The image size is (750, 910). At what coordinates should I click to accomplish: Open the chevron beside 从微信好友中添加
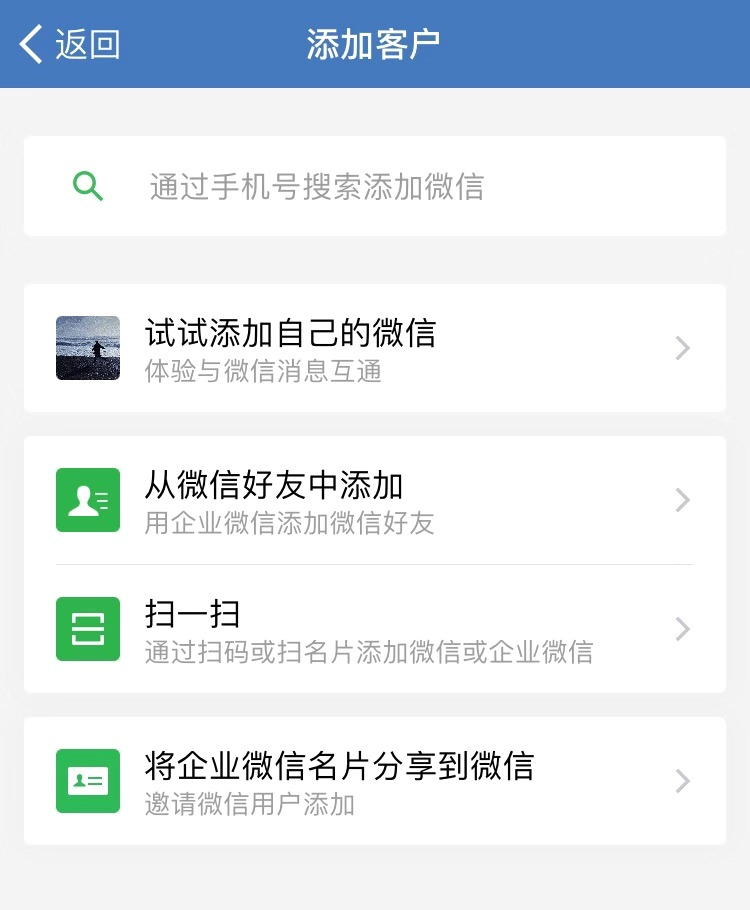[682, 500]
